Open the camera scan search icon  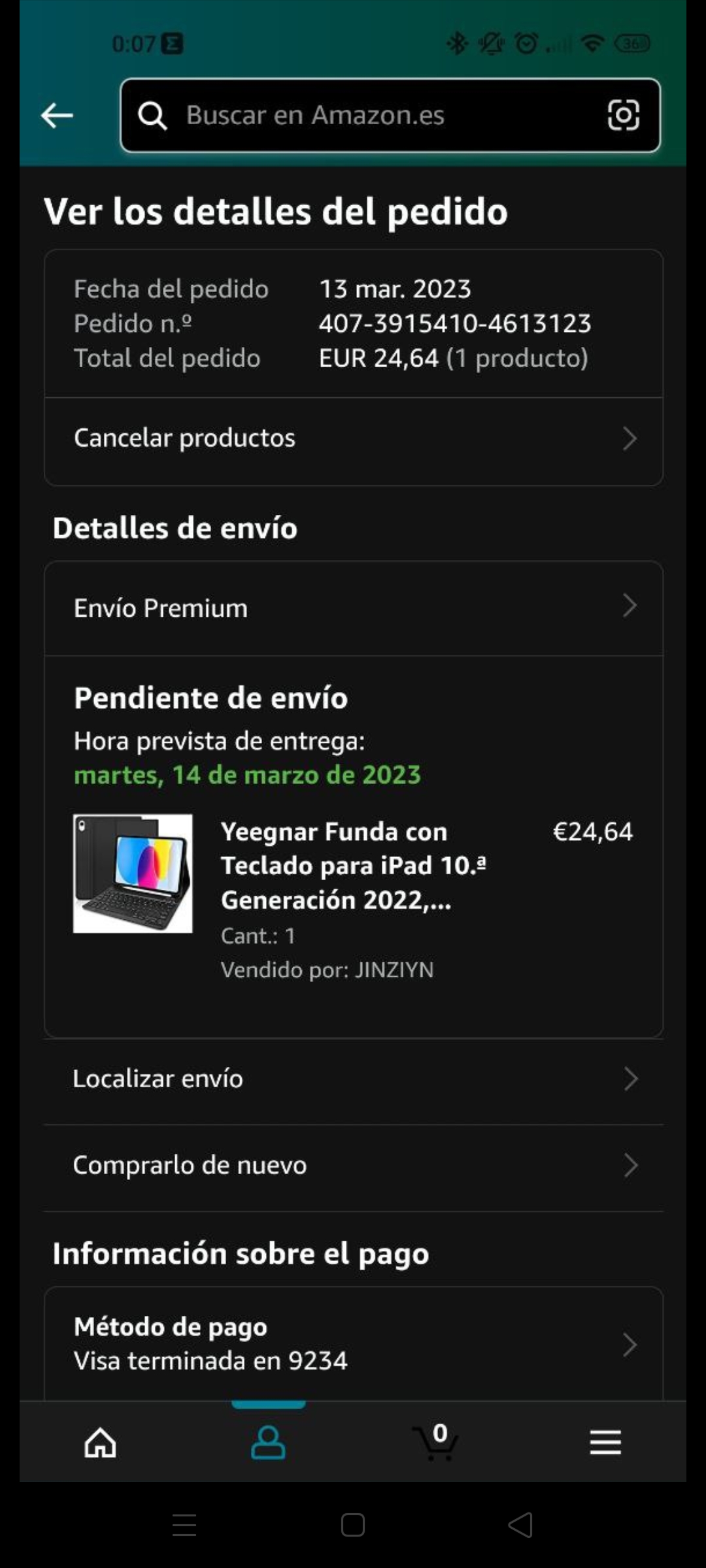click(x=623, y=116)
